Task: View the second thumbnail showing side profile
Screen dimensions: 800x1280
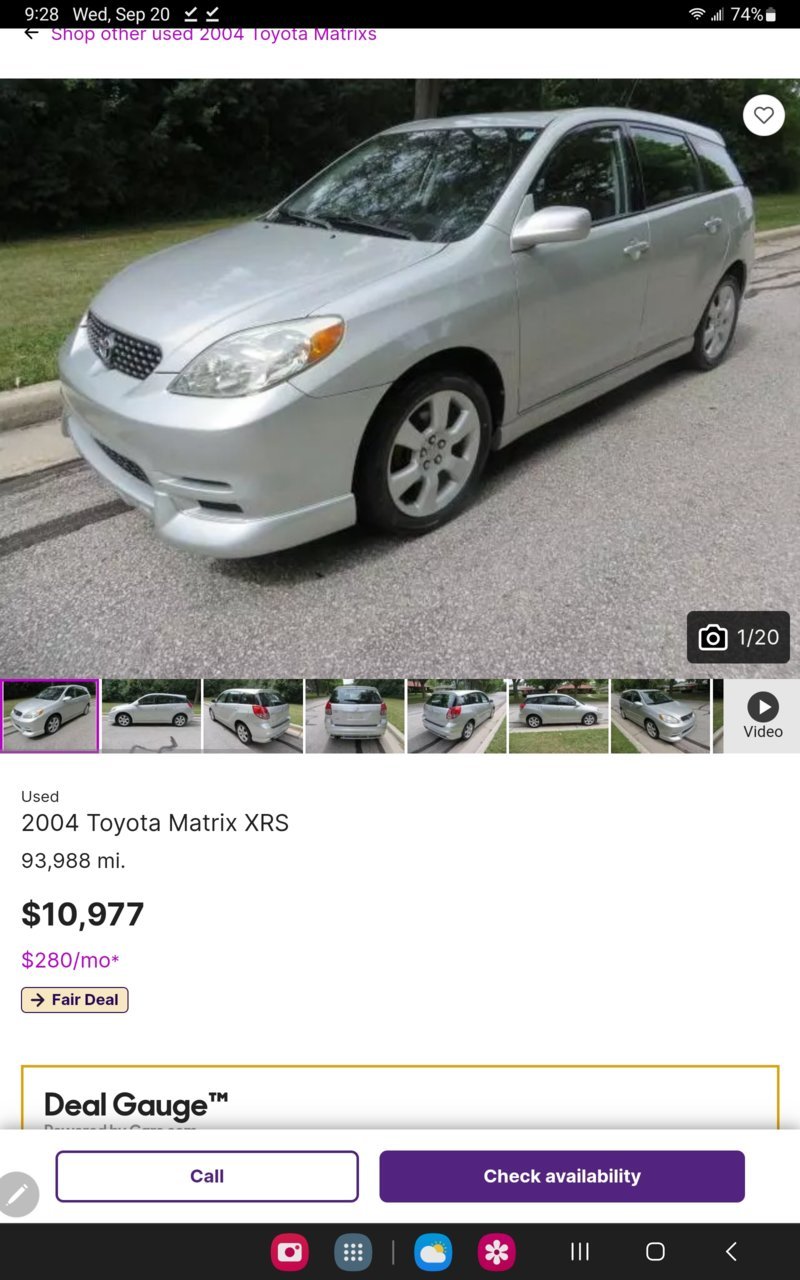Action: [x=151, y=715]
